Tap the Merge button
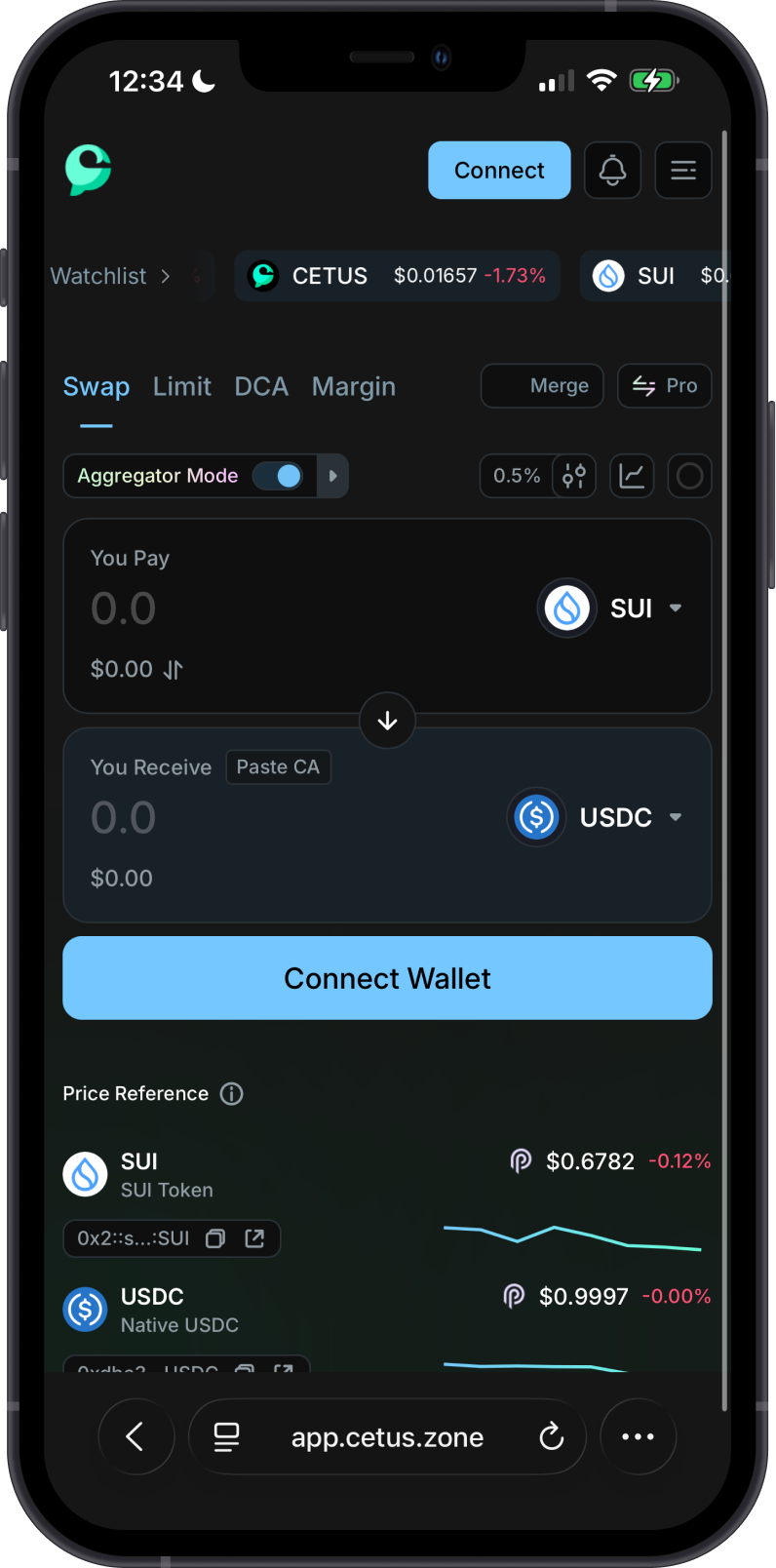The width and height of the screenshot is (776, 1568). 542,386
